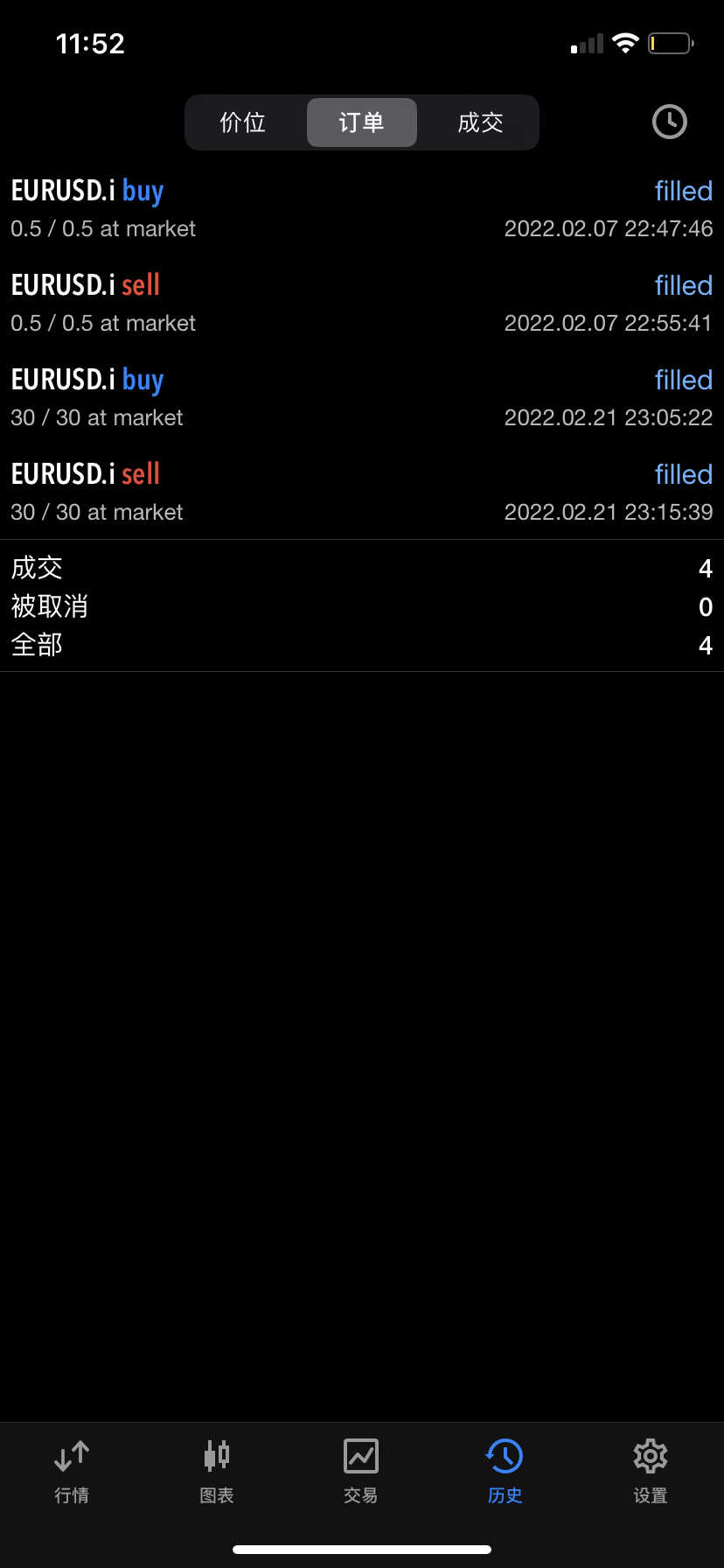
Task: Open the history period clock icon
Action: [670, 122]
